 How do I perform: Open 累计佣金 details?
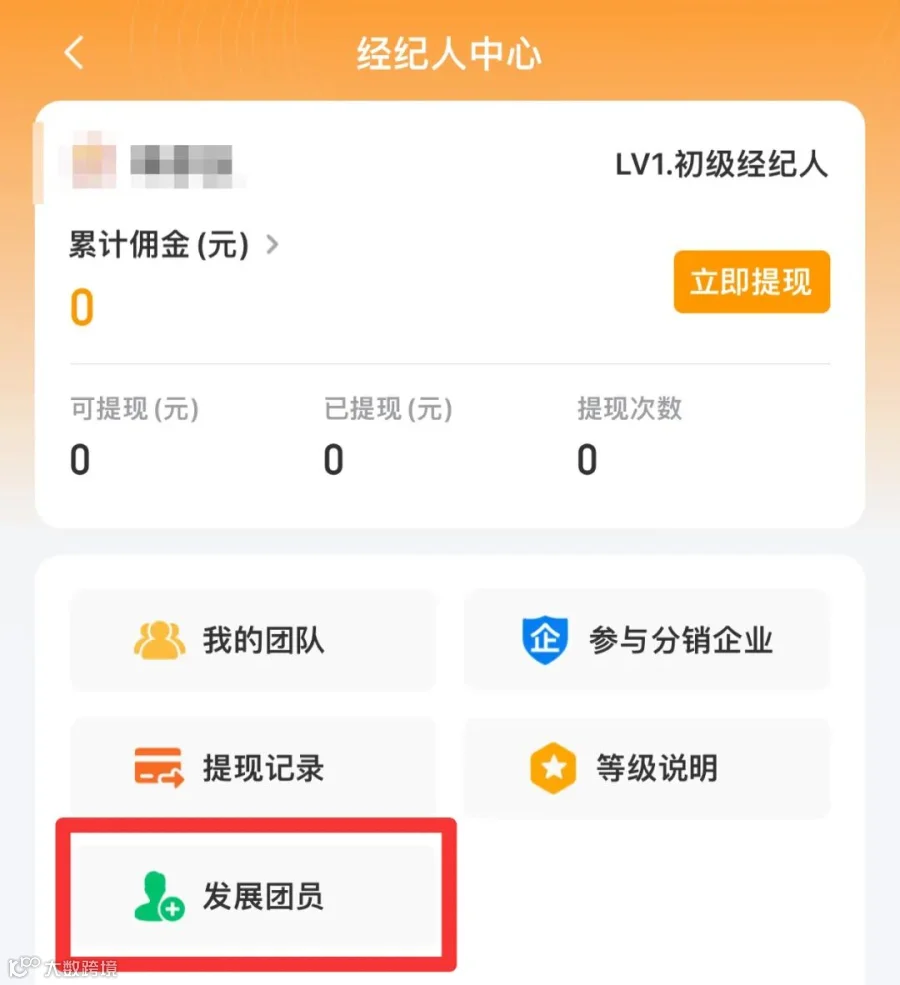point(173,244)
